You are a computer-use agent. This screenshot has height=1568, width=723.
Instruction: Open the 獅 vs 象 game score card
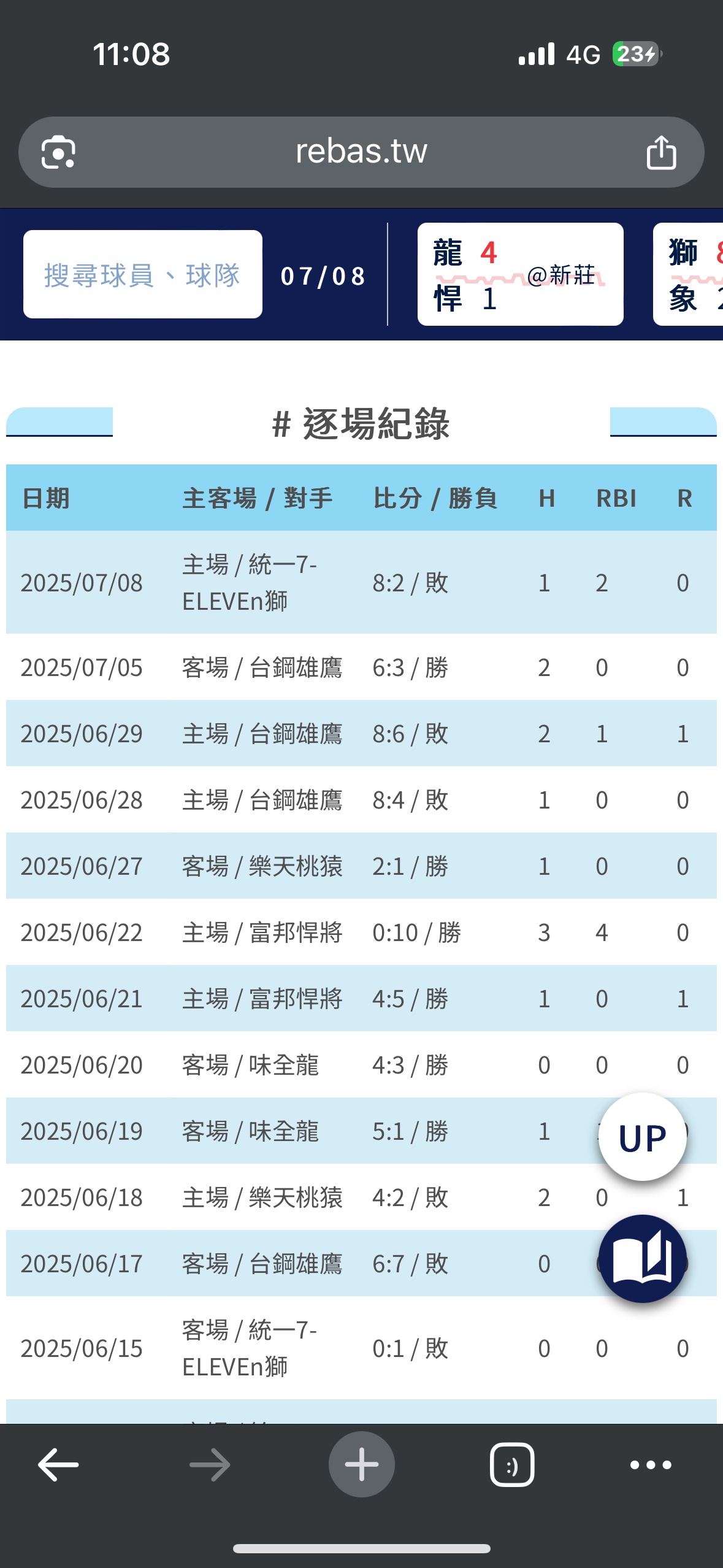688,274
